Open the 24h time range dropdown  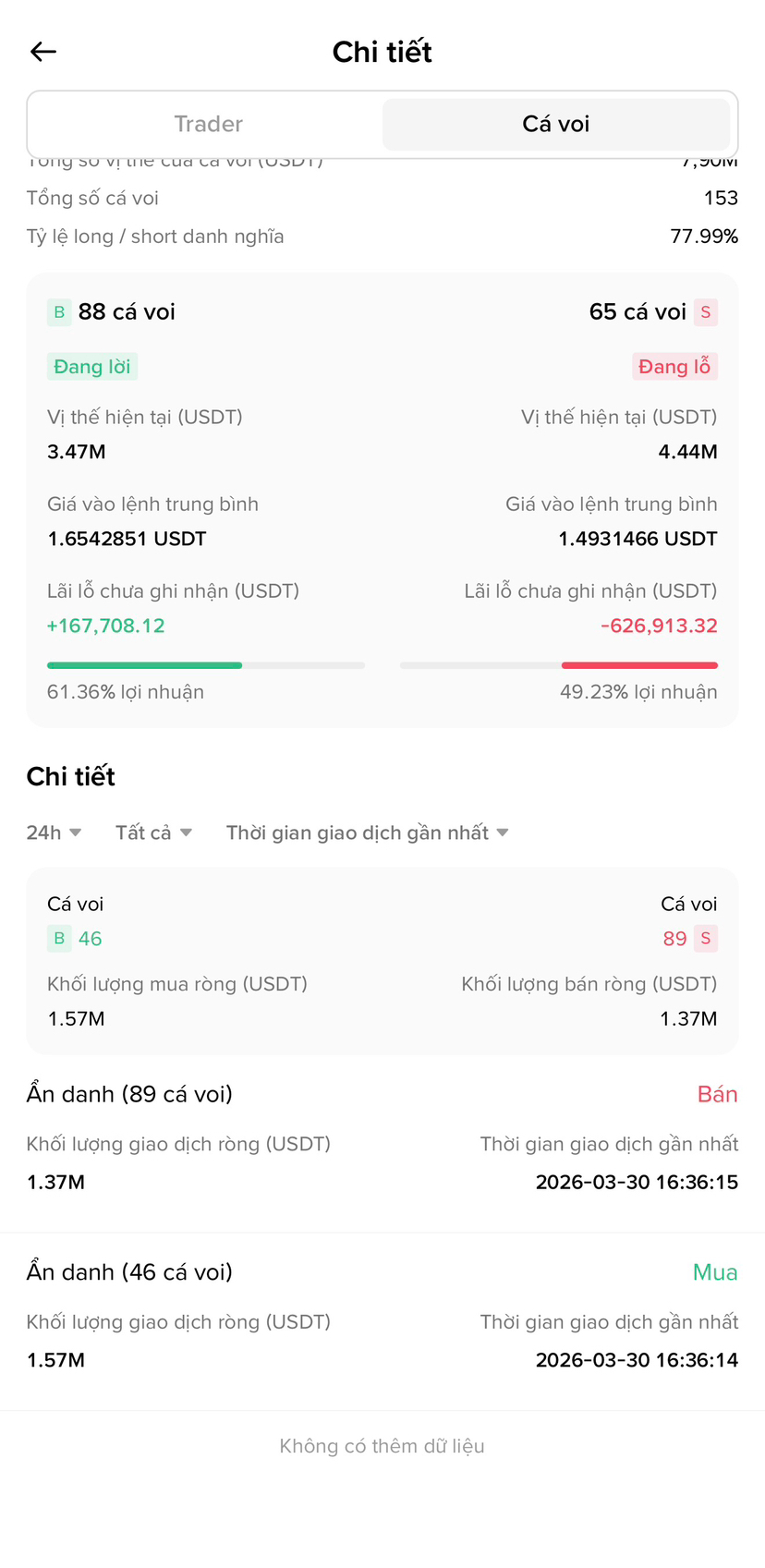[54, 833]
